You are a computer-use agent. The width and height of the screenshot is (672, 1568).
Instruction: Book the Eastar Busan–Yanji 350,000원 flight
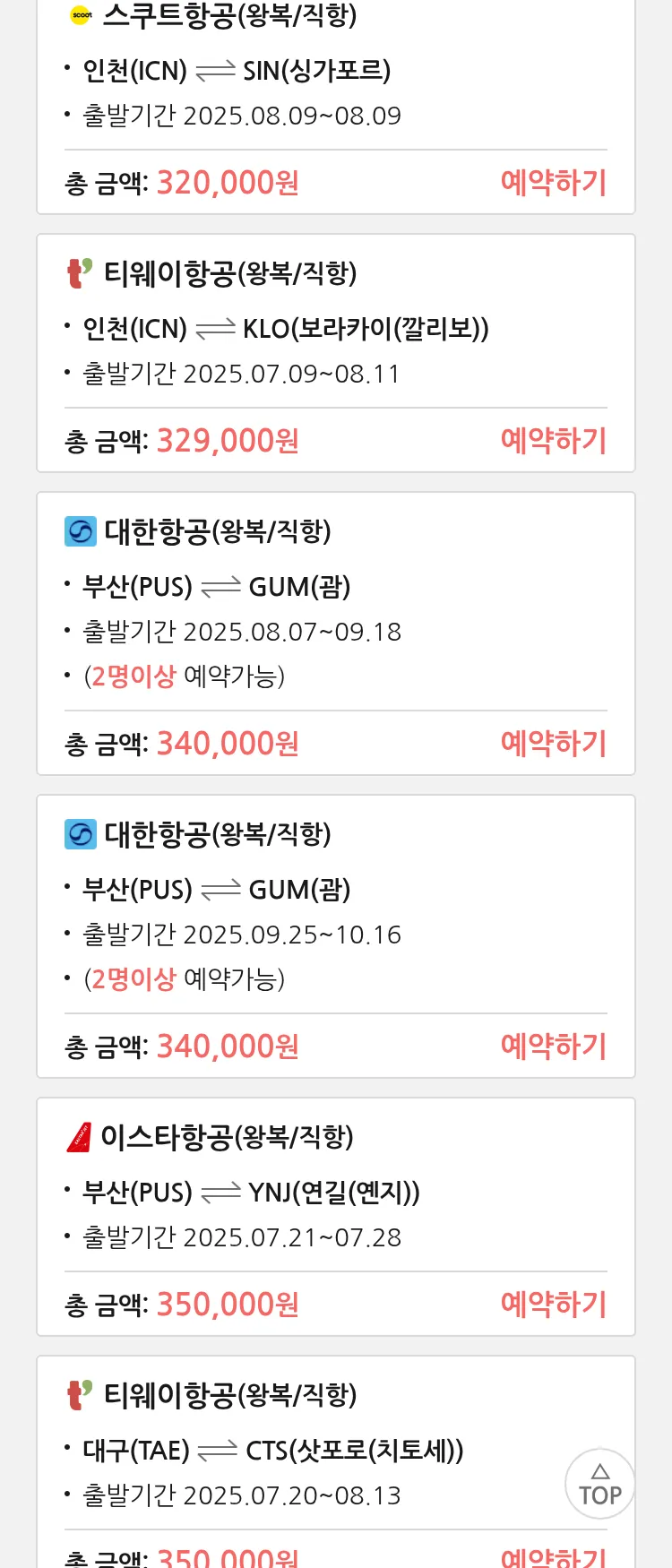(x=553, y=1305)
